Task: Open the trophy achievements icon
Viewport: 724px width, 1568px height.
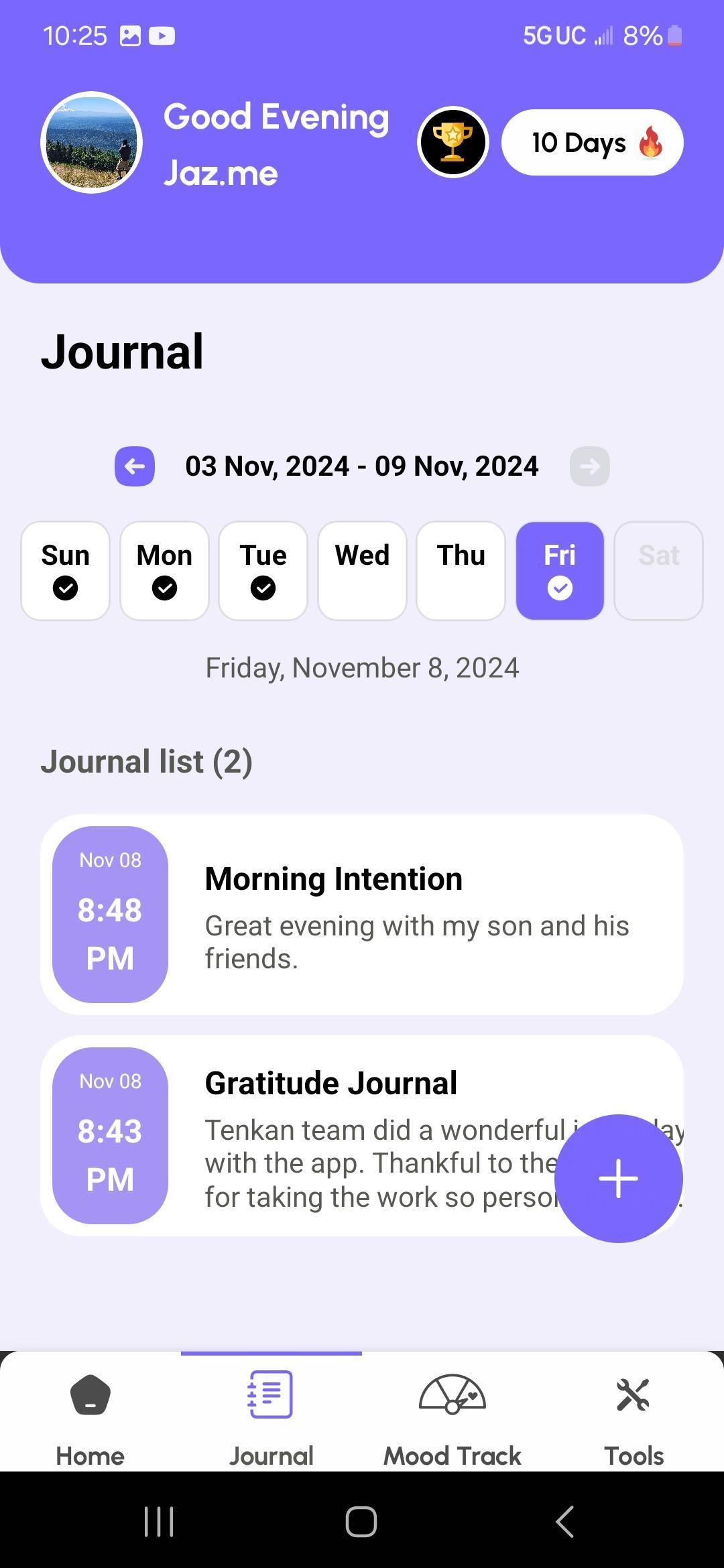Action: tap(452, 142)
